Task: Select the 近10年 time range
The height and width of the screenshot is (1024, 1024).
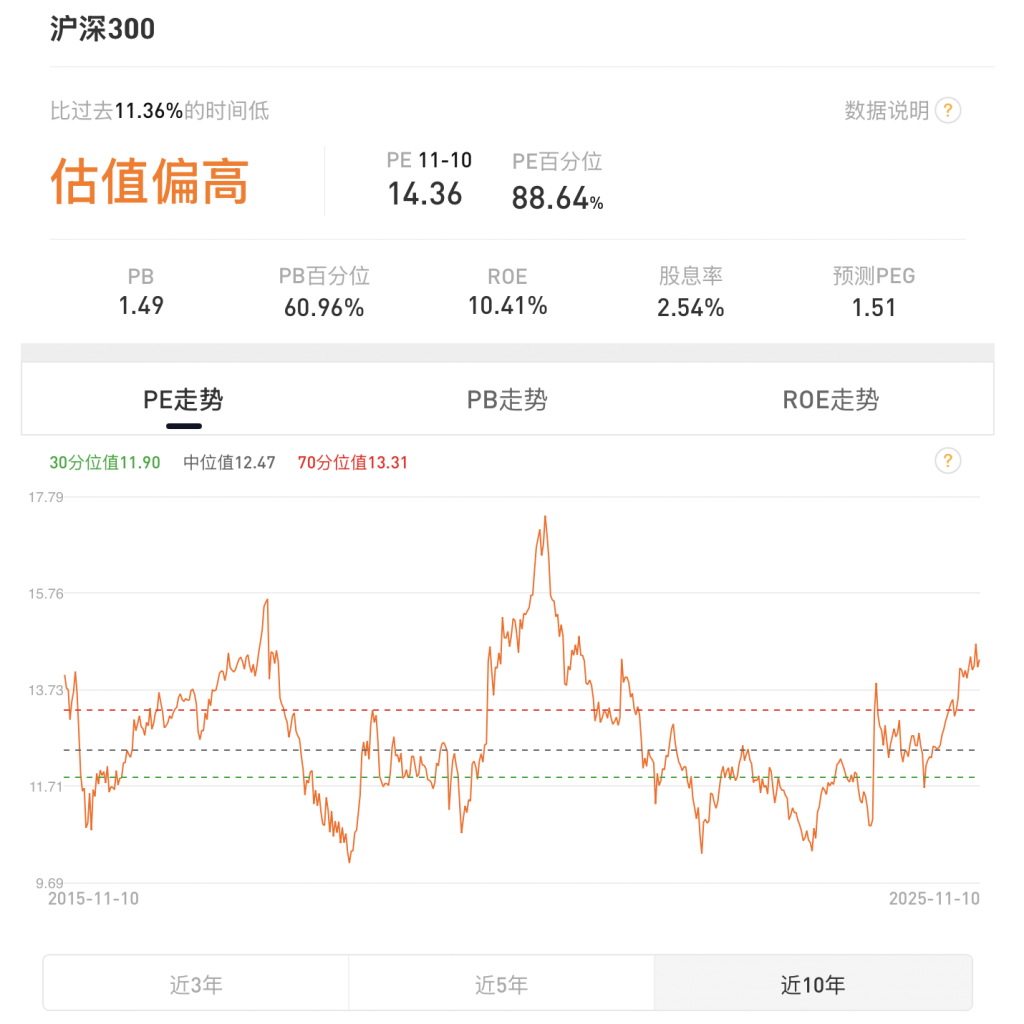Action: tap(812, 984)
